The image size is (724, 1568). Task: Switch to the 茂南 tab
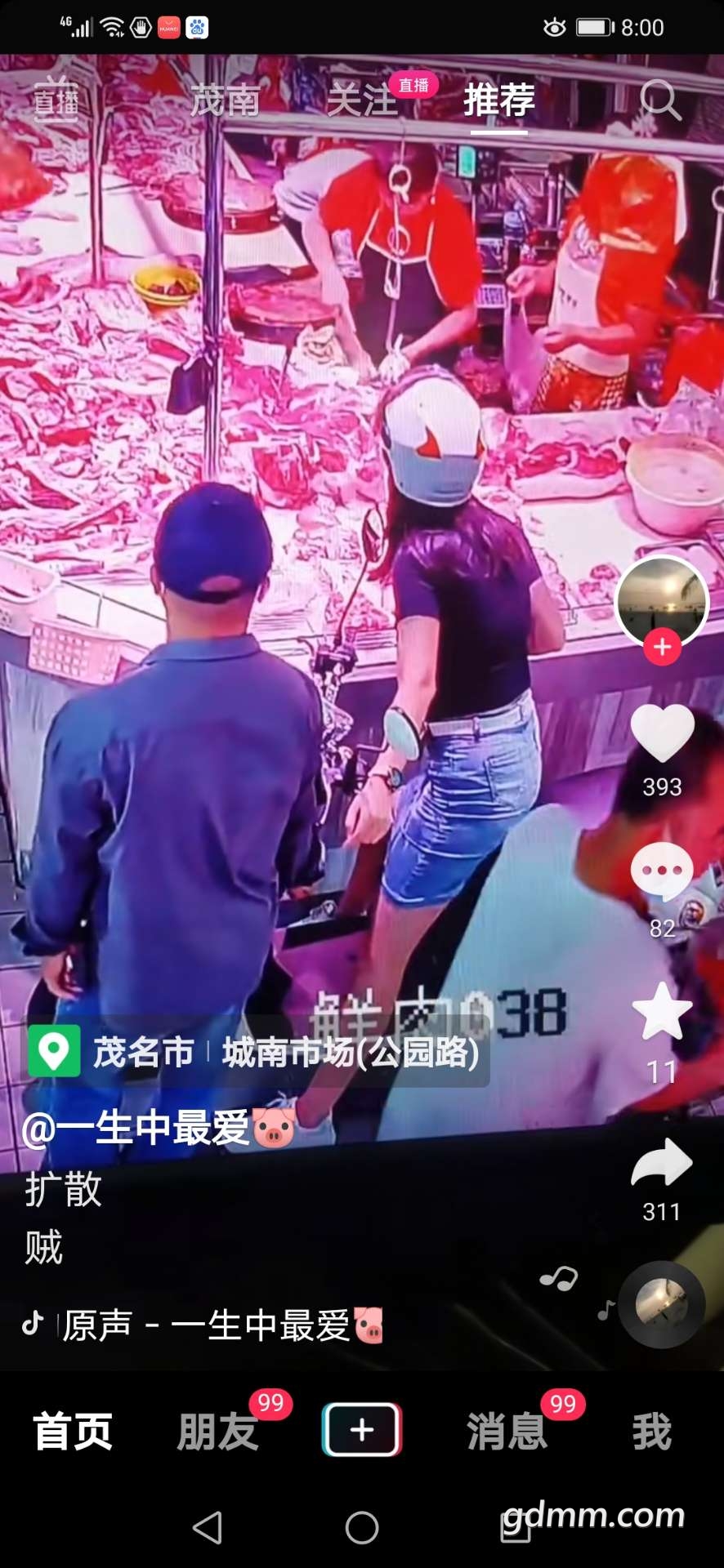pyautogui.click(x=225, y=100)
